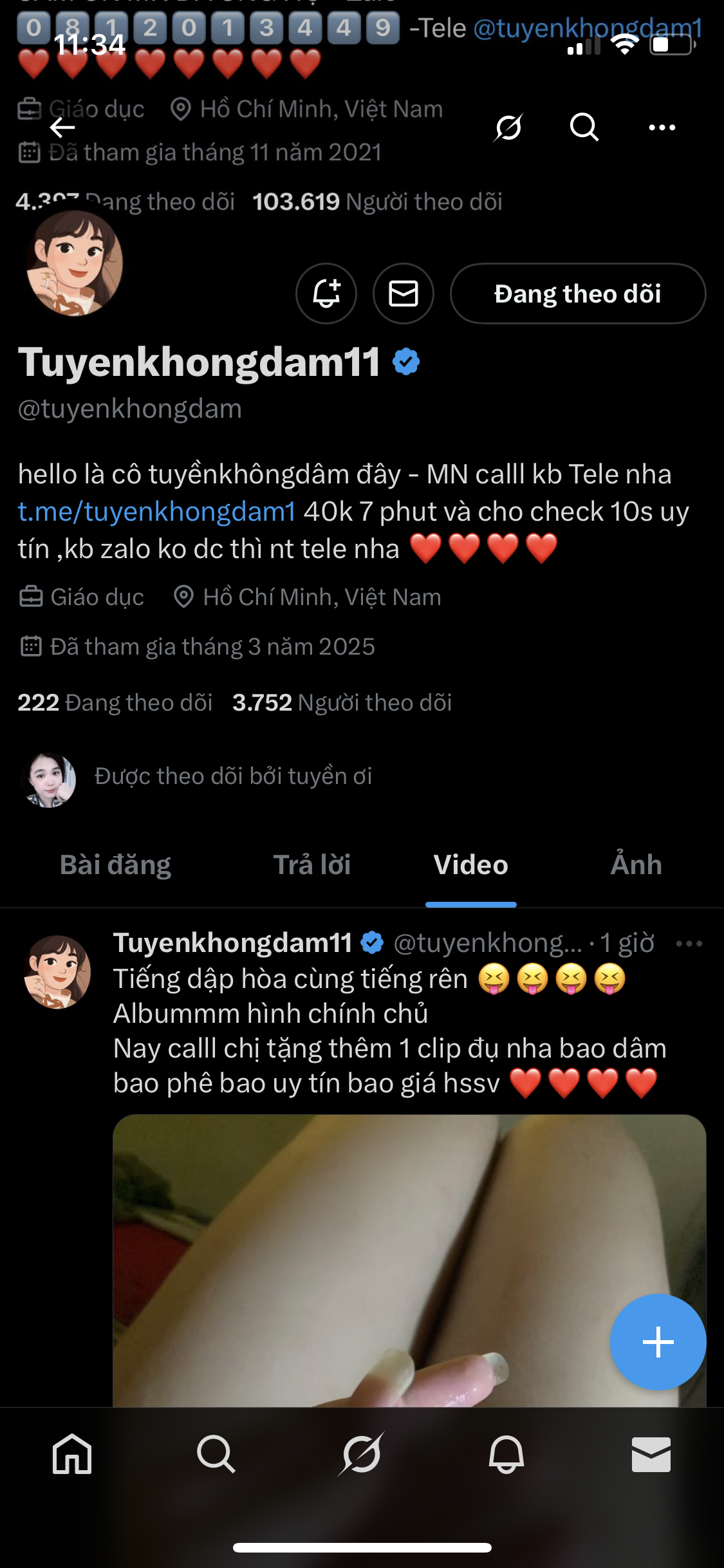Open the profile overflow menu
This screenshot has height=1568, width=724.
click(x=662, y=127)
